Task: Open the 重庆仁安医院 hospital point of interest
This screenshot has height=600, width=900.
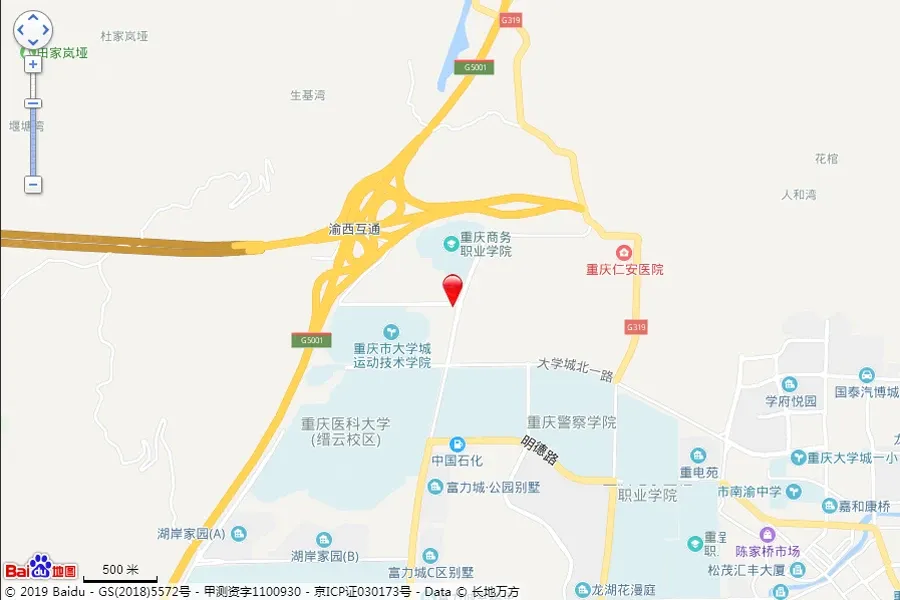Action: [x=624, y=253]
